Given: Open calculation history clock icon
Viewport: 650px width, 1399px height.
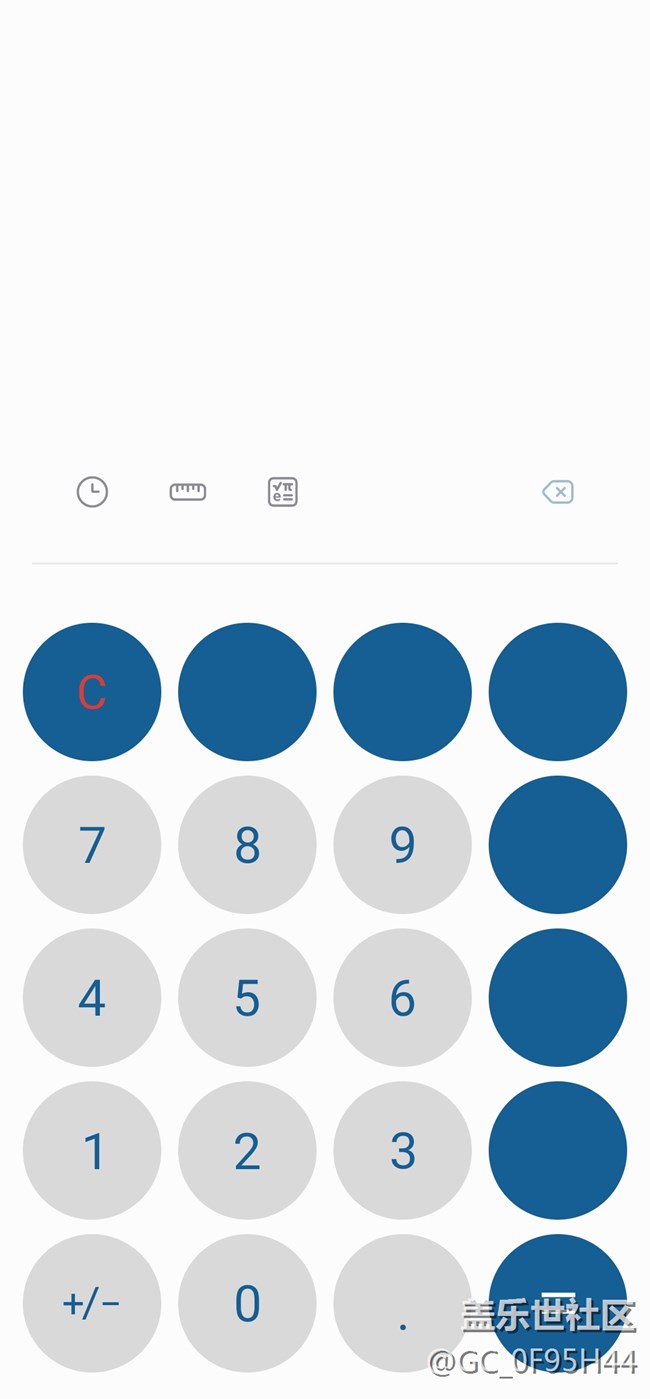Looking at the screenshot, I should point(92,492).
